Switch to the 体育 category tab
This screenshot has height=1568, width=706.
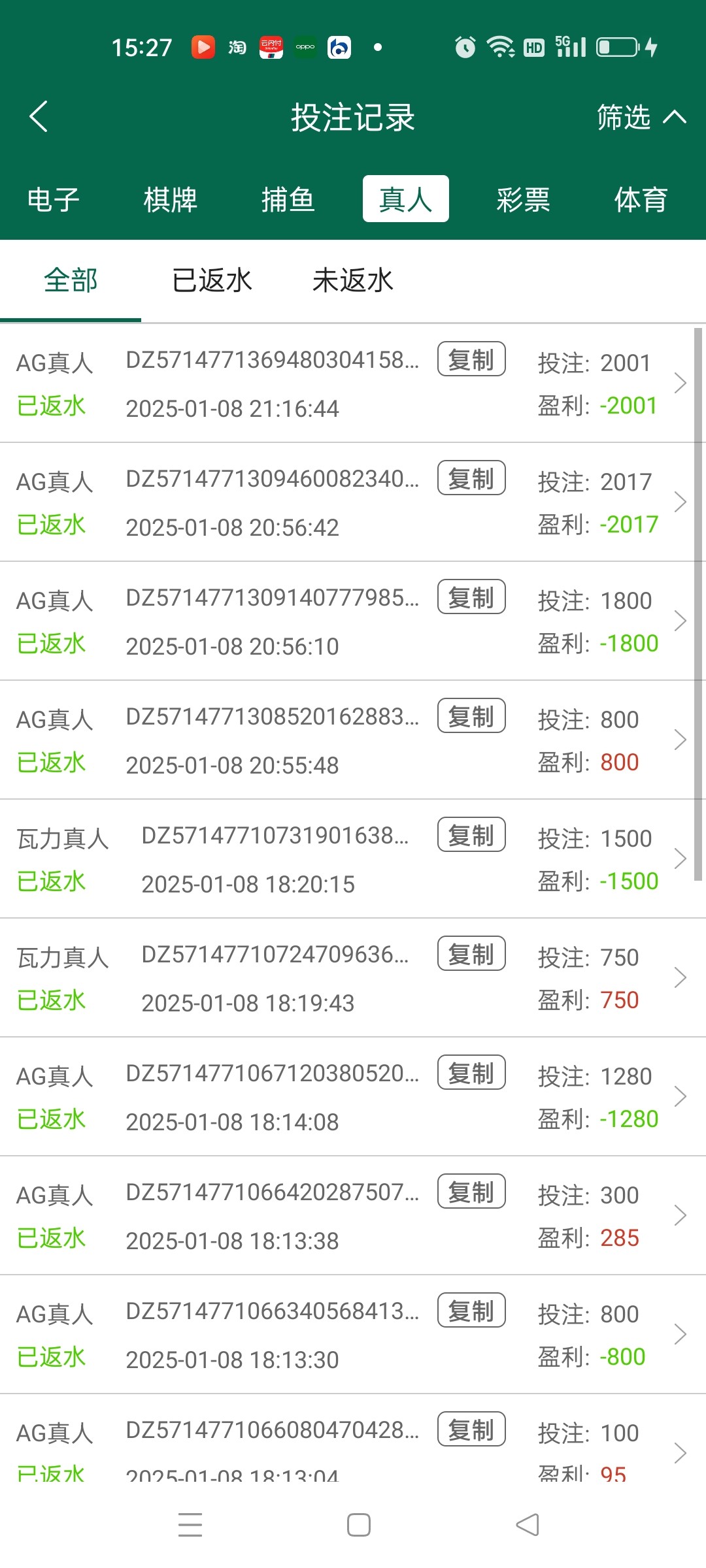(640, 199)
